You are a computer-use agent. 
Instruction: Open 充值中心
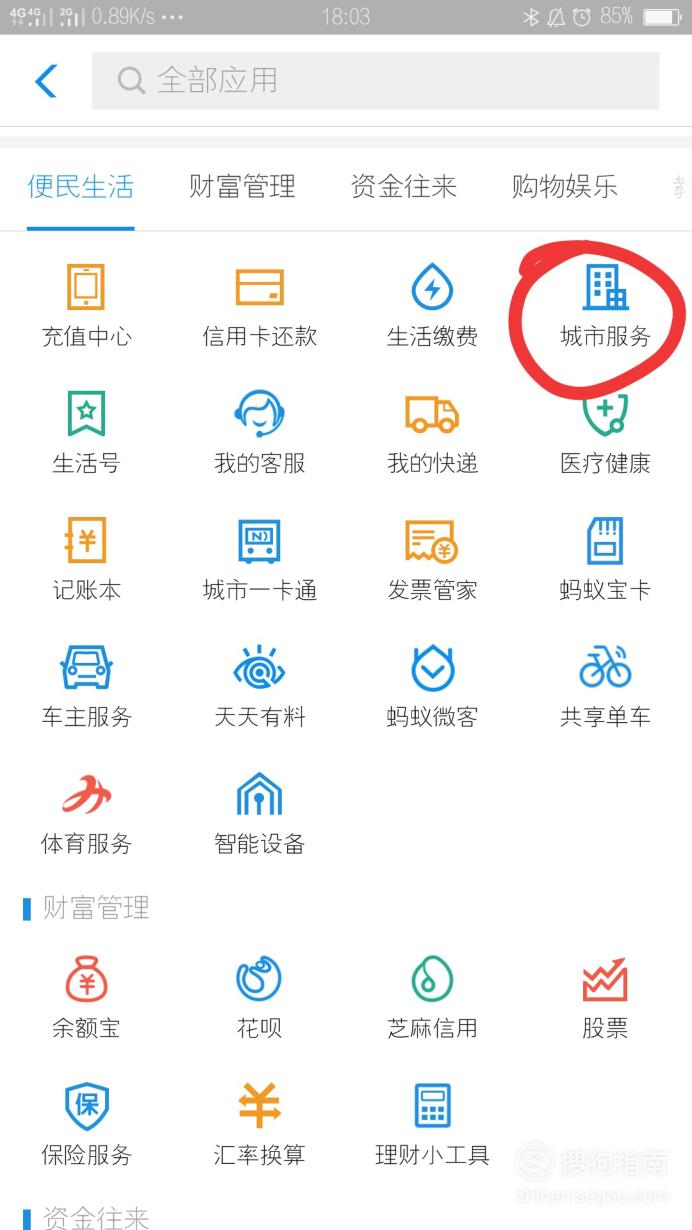click(86, 305)
